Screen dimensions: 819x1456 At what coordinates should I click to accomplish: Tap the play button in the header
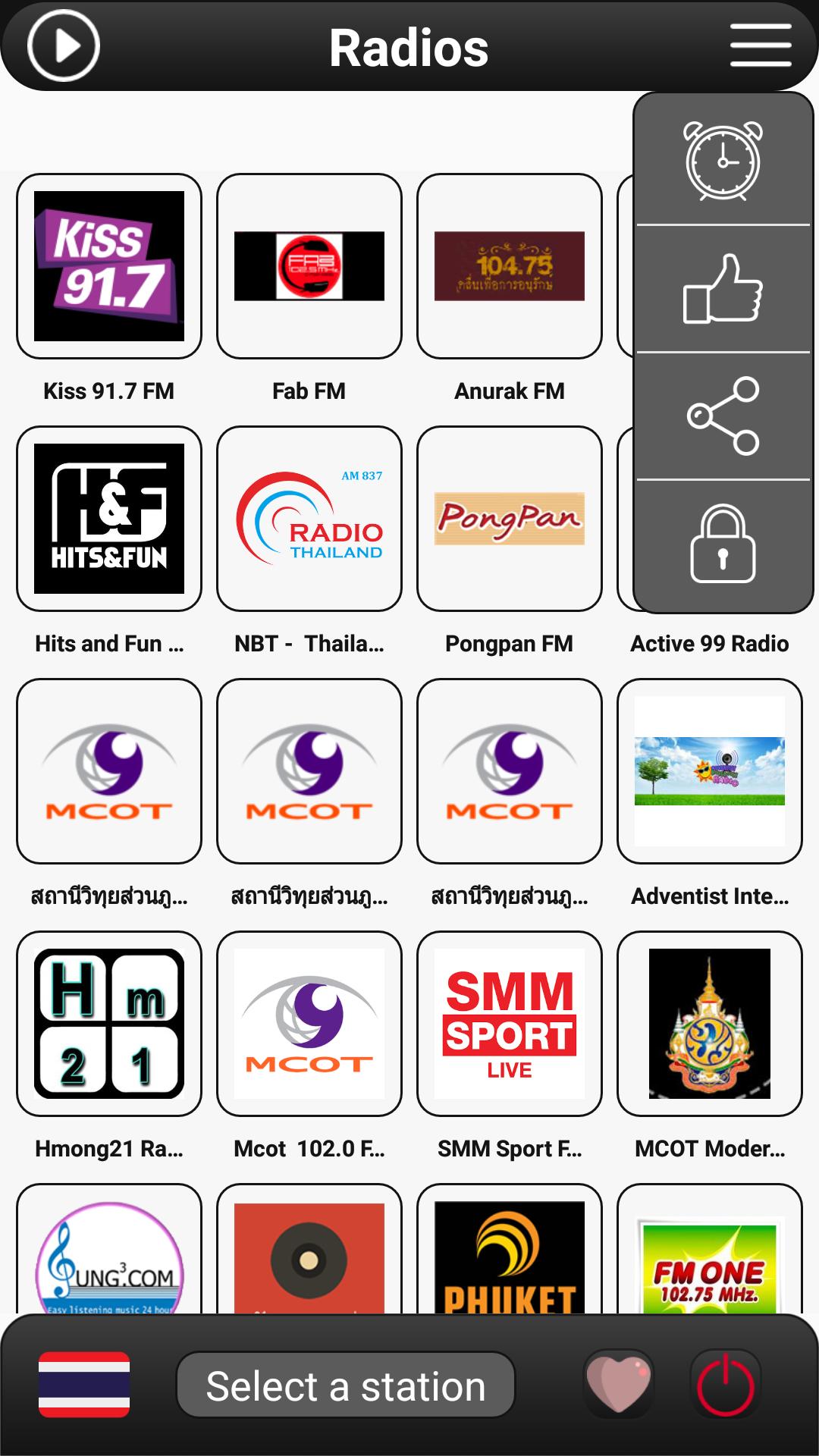tap(64, 45)
